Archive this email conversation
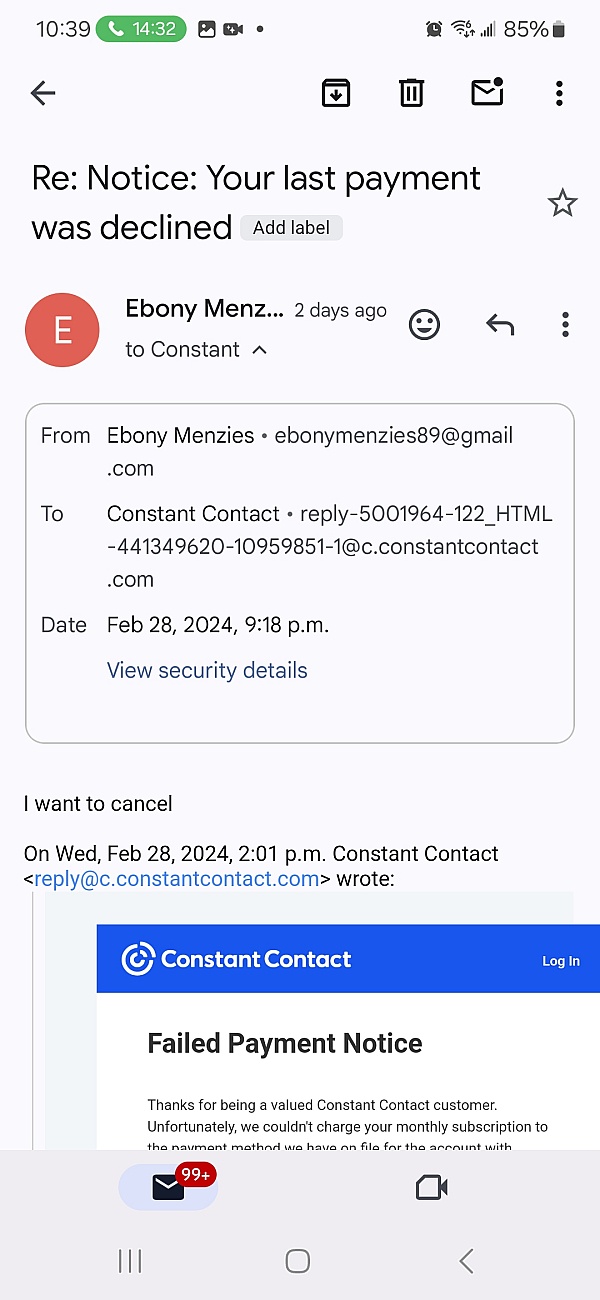The height and width of the screenshot is (1300, 600). coord(336,93)
